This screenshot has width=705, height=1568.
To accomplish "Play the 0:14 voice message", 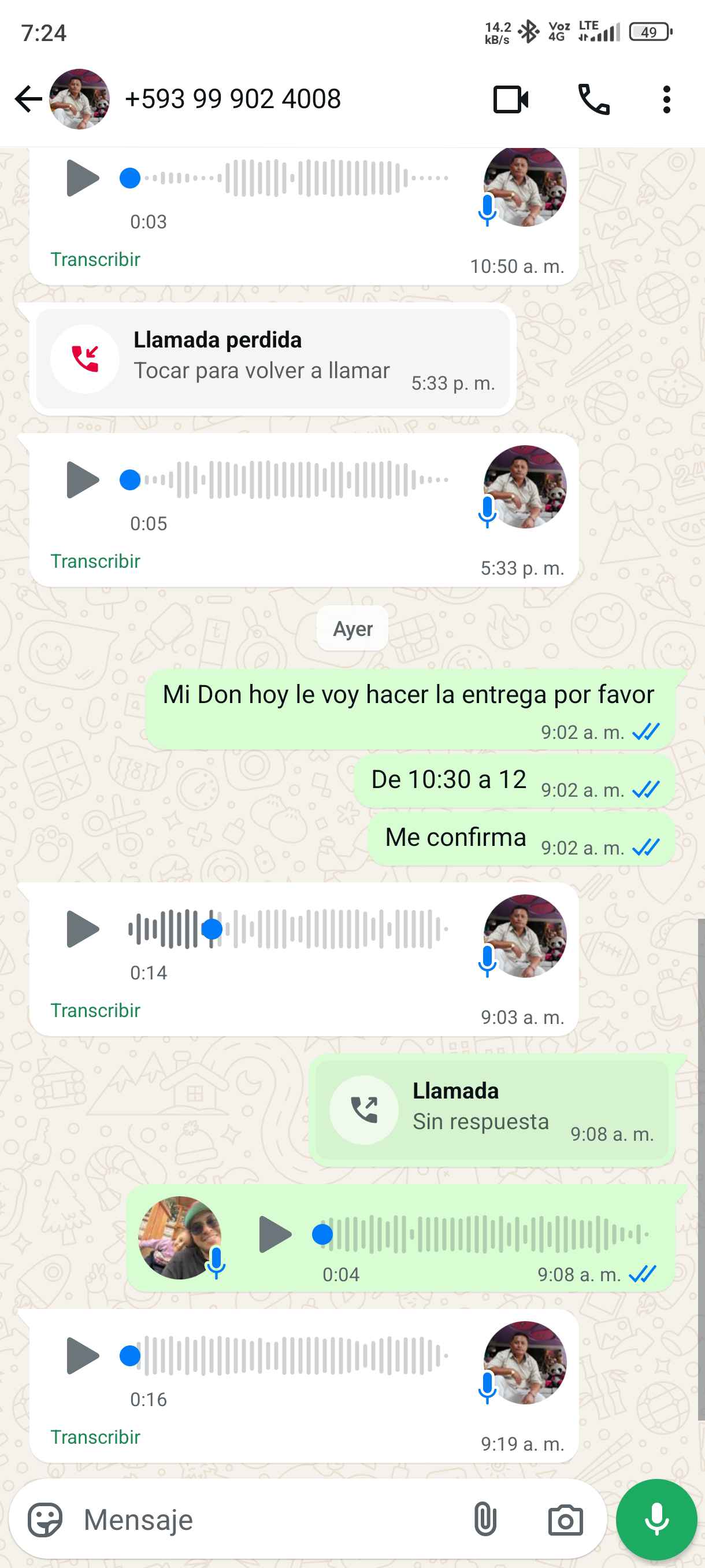I will pyautogui.click(x=82, y=929).
